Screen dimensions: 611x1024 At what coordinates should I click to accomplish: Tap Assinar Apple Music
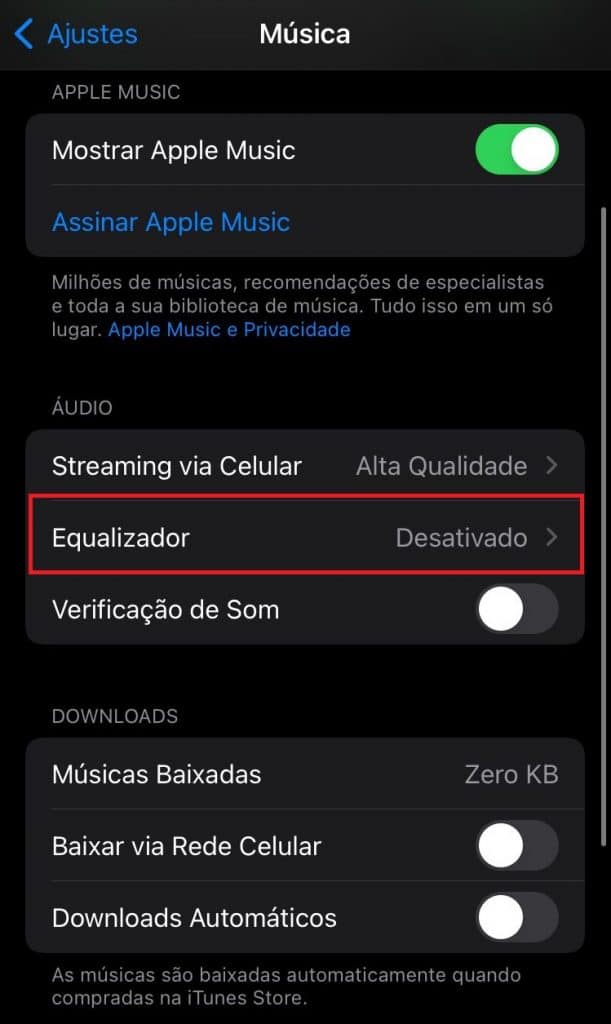coord(171,221)
